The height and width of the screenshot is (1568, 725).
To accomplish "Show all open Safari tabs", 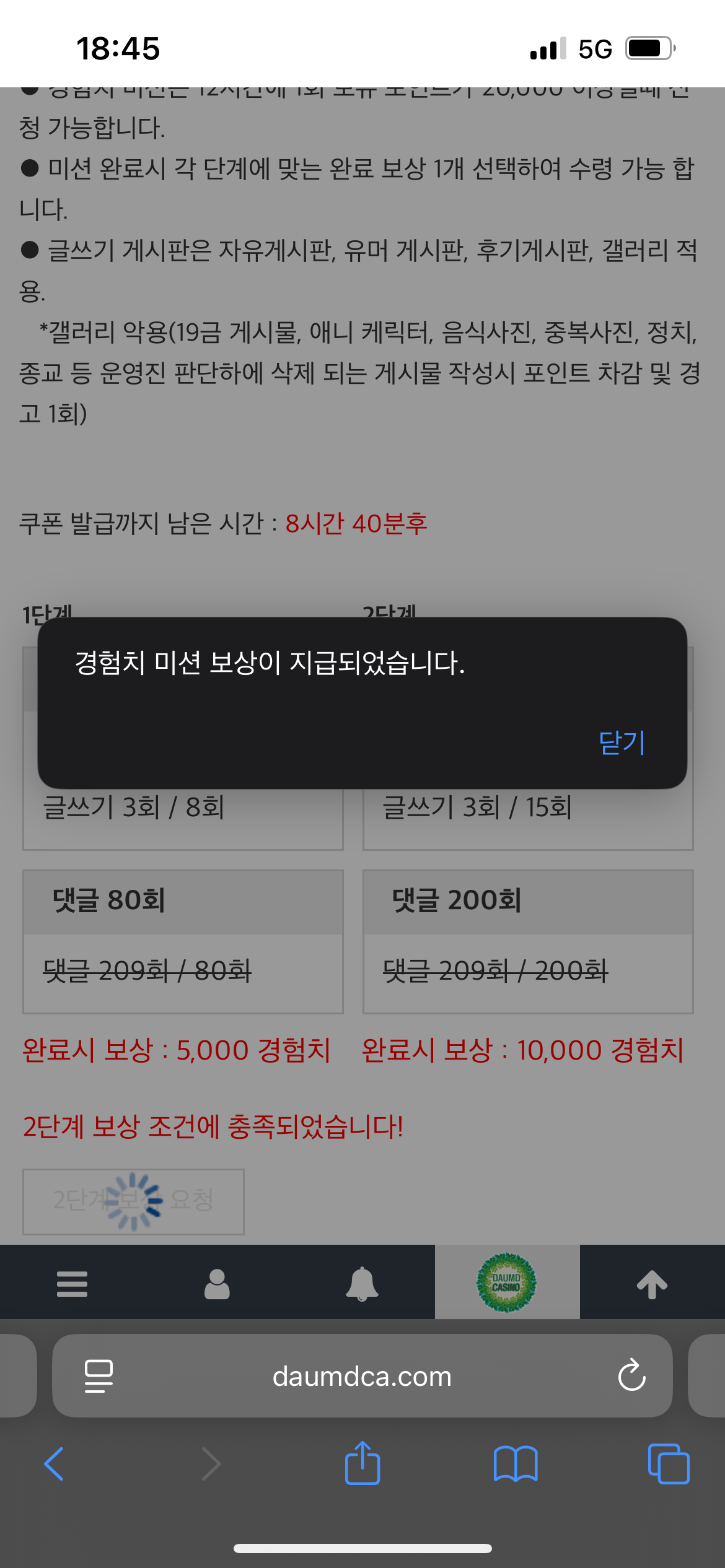I will click(x=668, y=1464).
